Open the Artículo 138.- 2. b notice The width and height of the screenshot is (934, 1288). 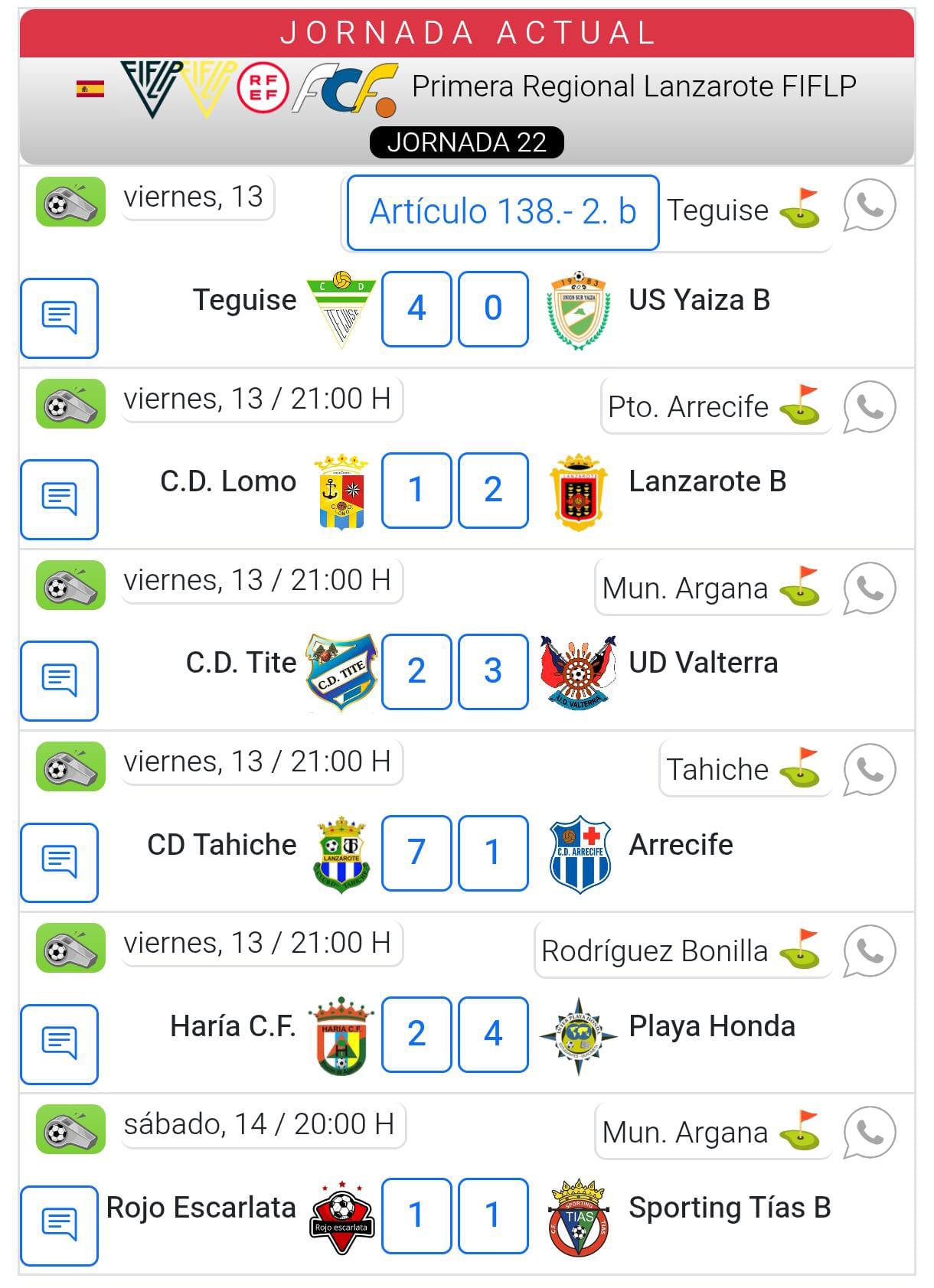click(x=501, y=212)
